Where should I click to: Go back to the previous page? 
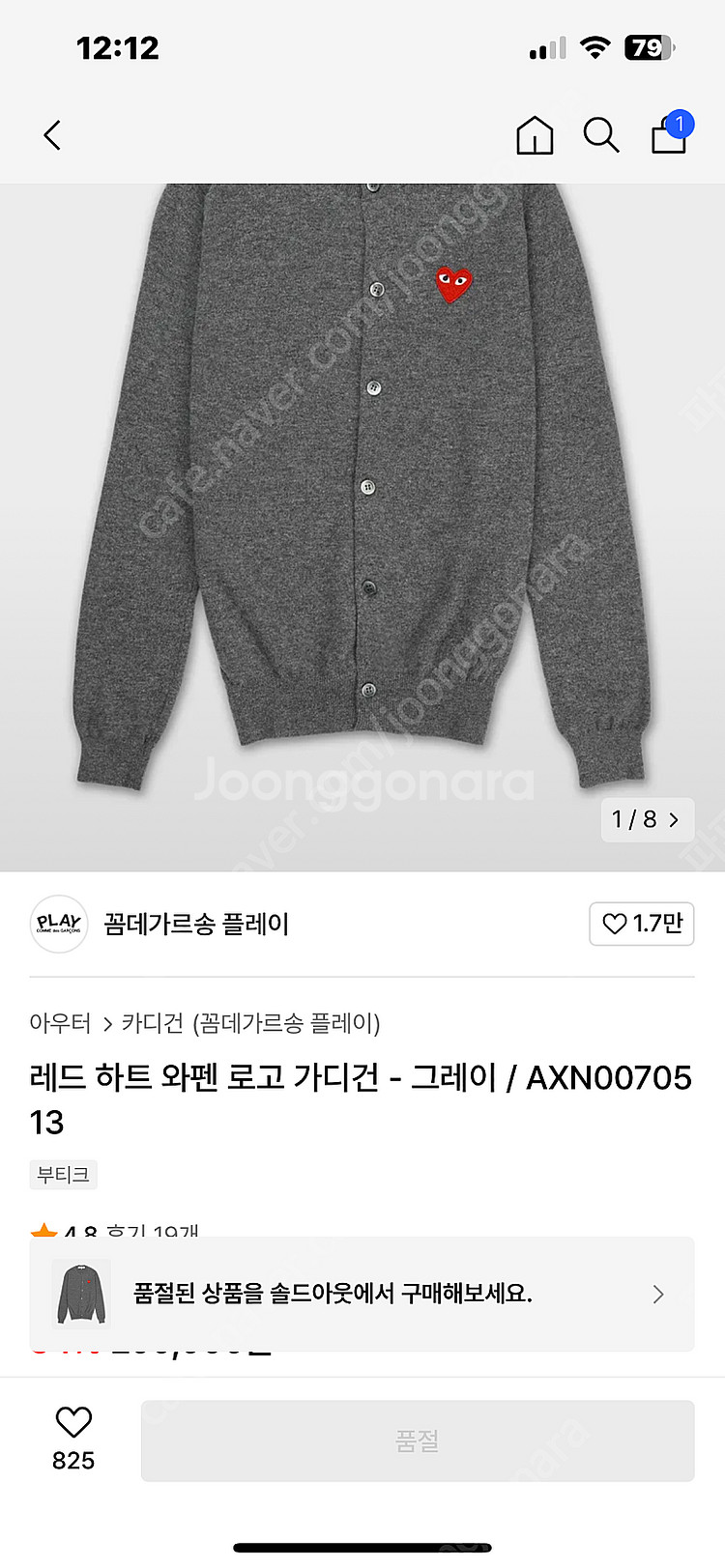(x=53, y=135)
